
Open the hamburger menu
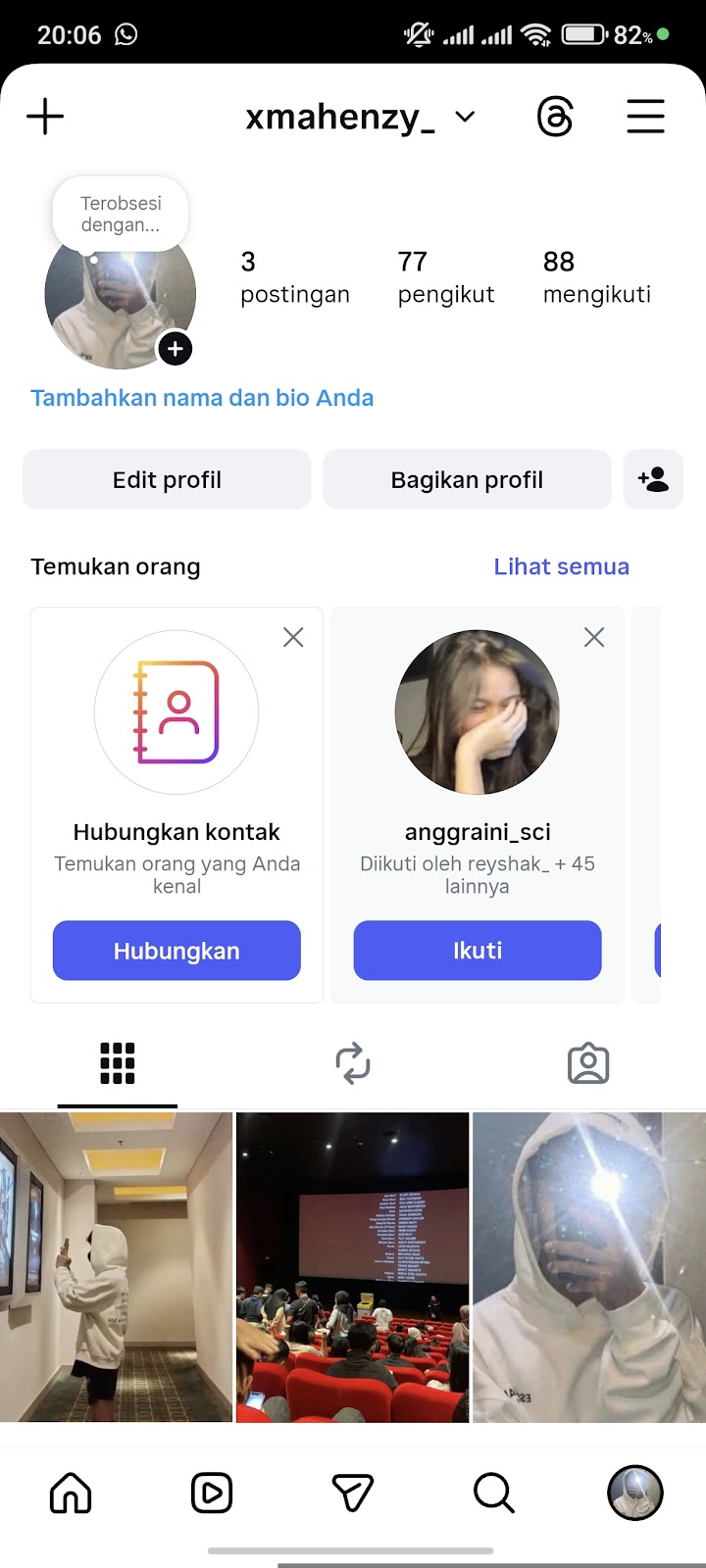pyautogui.click(x=645, y=117)
